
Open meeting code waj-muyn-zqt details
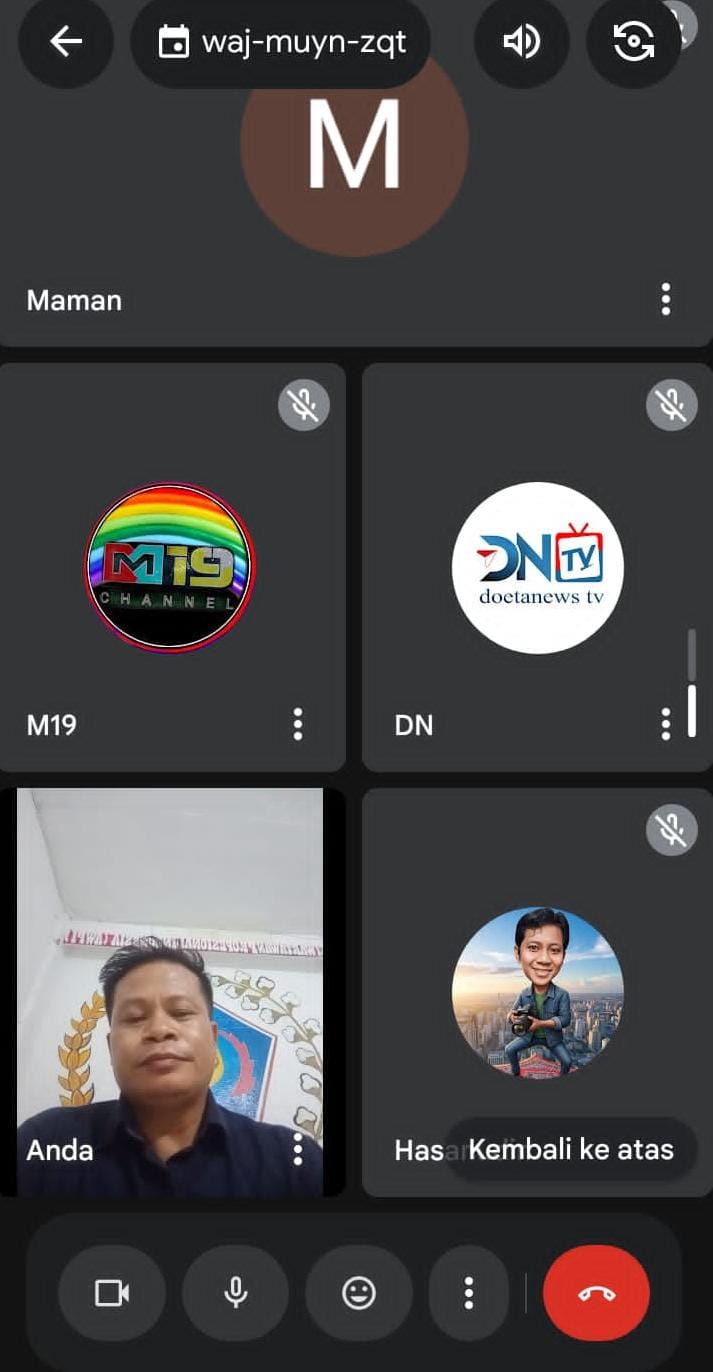coord(281,42)
